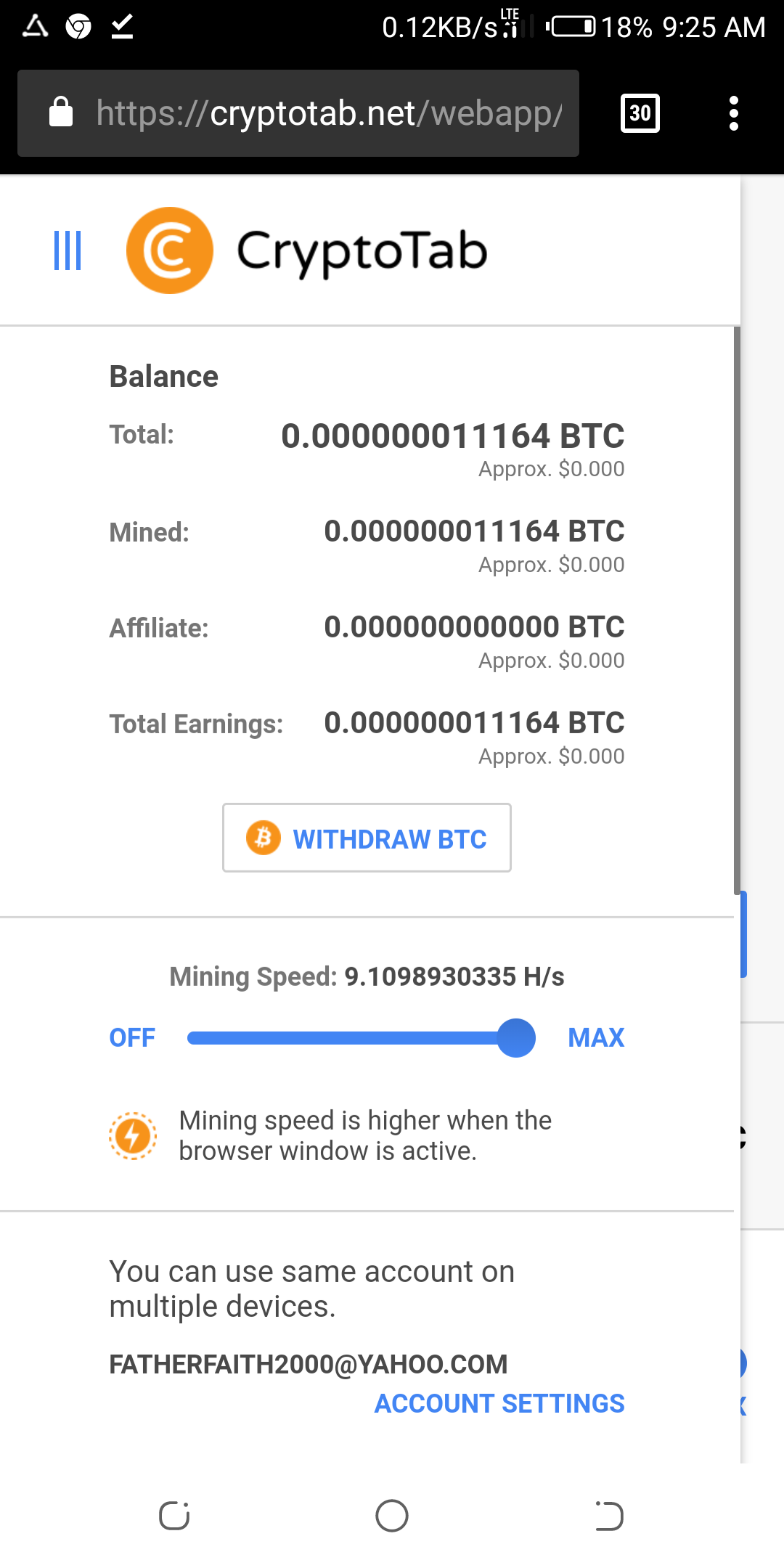784x1568 pixels.
Task: Turn mining speed OFF
Action: (x=132, y=1037)
